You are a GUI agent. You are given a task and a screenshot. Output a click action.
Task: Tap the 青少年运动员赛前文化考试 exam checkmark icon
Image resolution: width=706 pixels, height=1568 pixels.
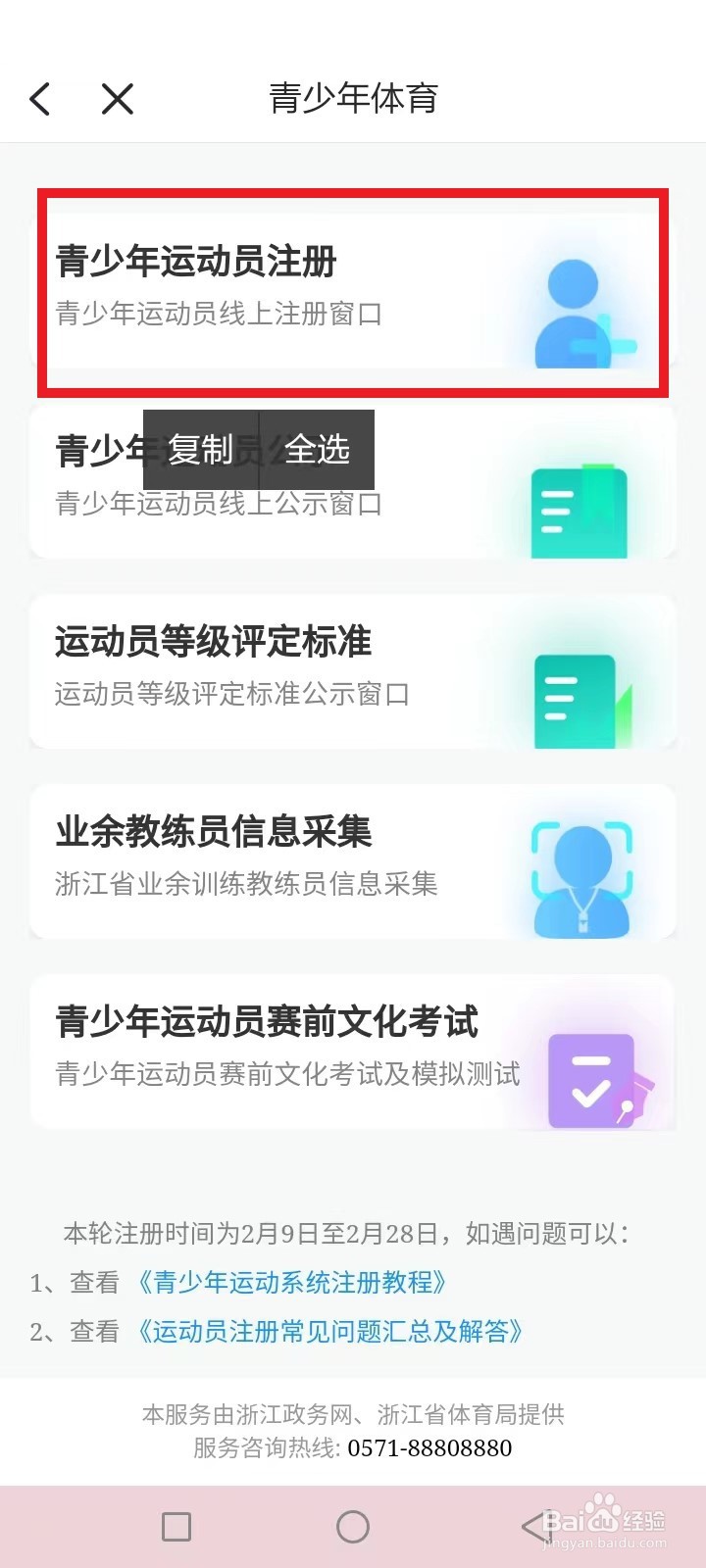(593, 1078)
